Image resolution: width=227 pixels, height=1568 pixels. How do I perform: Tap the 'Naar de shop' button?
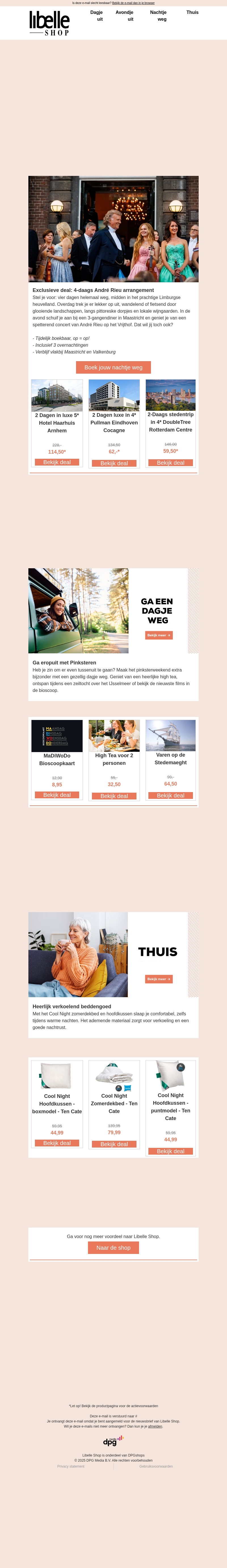113,1248
